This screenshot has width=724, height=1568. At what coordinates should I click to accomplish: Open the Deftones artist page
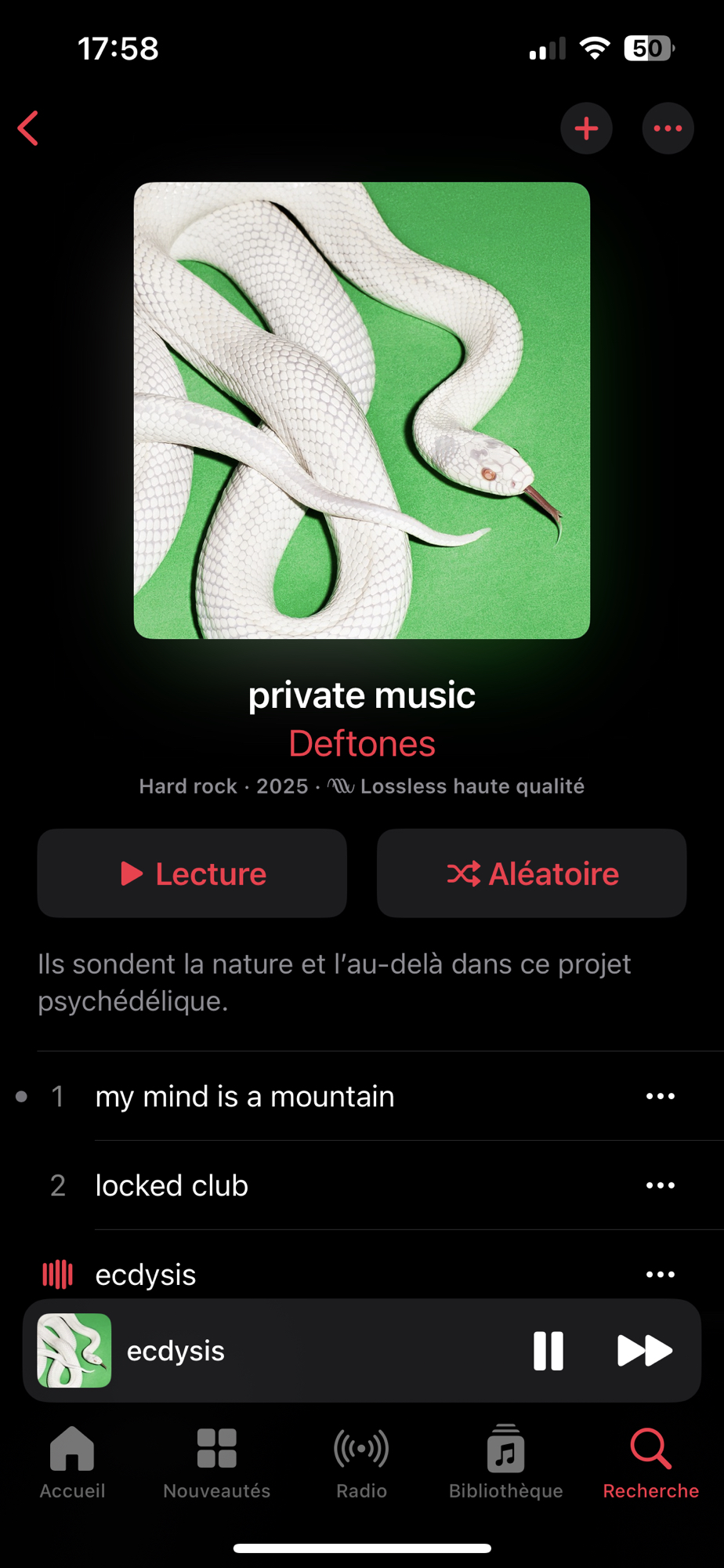pyautogui.click(x=361, y=743)
